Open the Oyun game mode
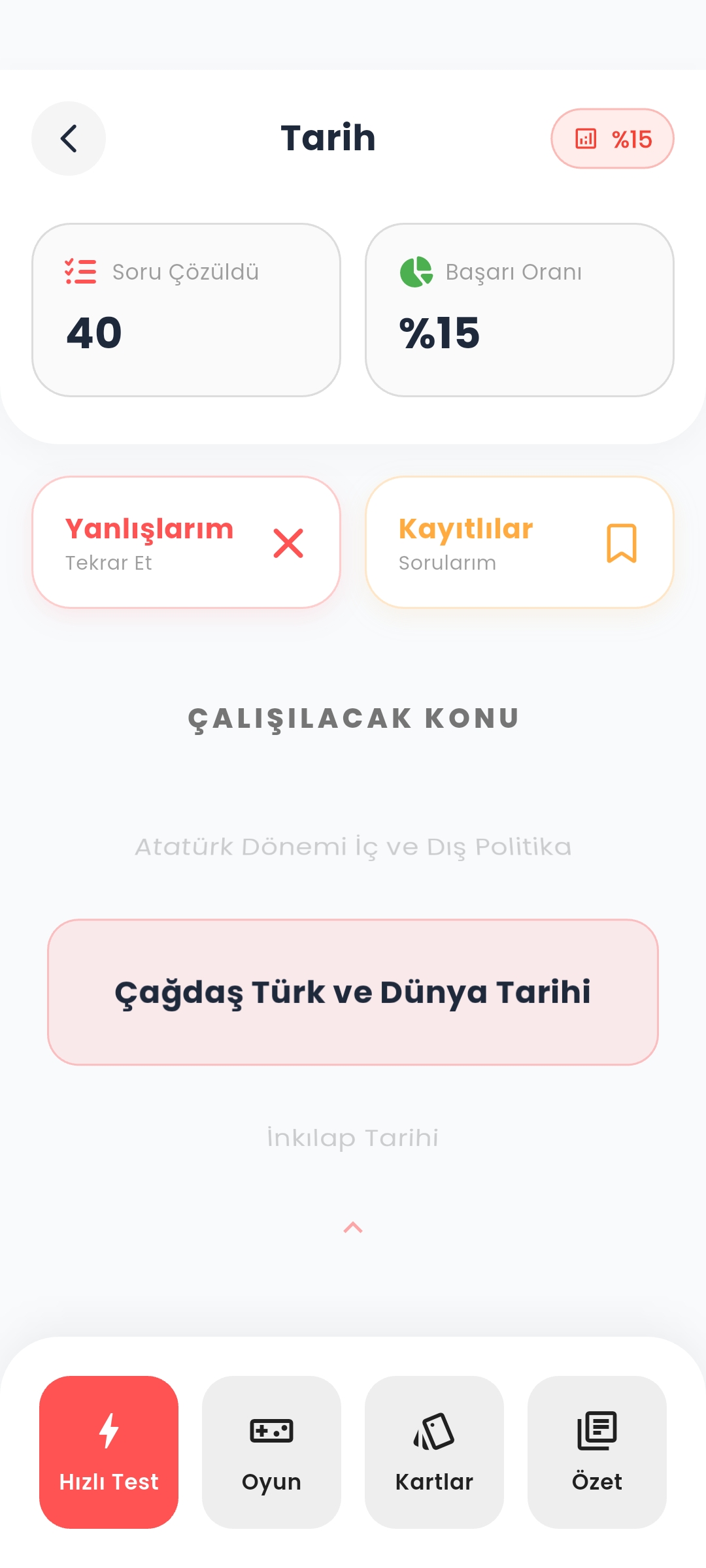The image size is (706, 1568). [x=271, y=1452]
